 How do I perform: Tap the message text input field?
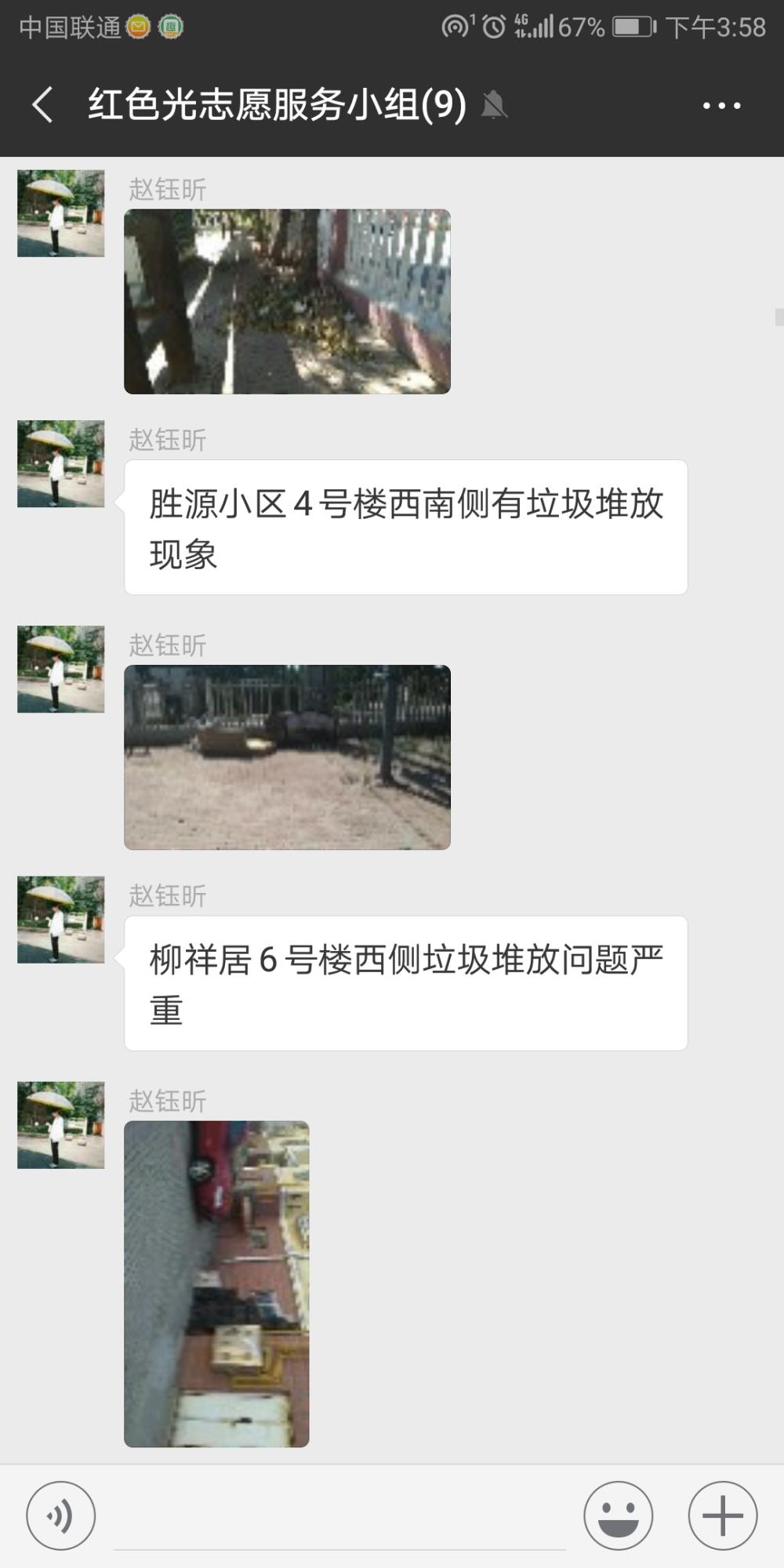[339, 1517]
